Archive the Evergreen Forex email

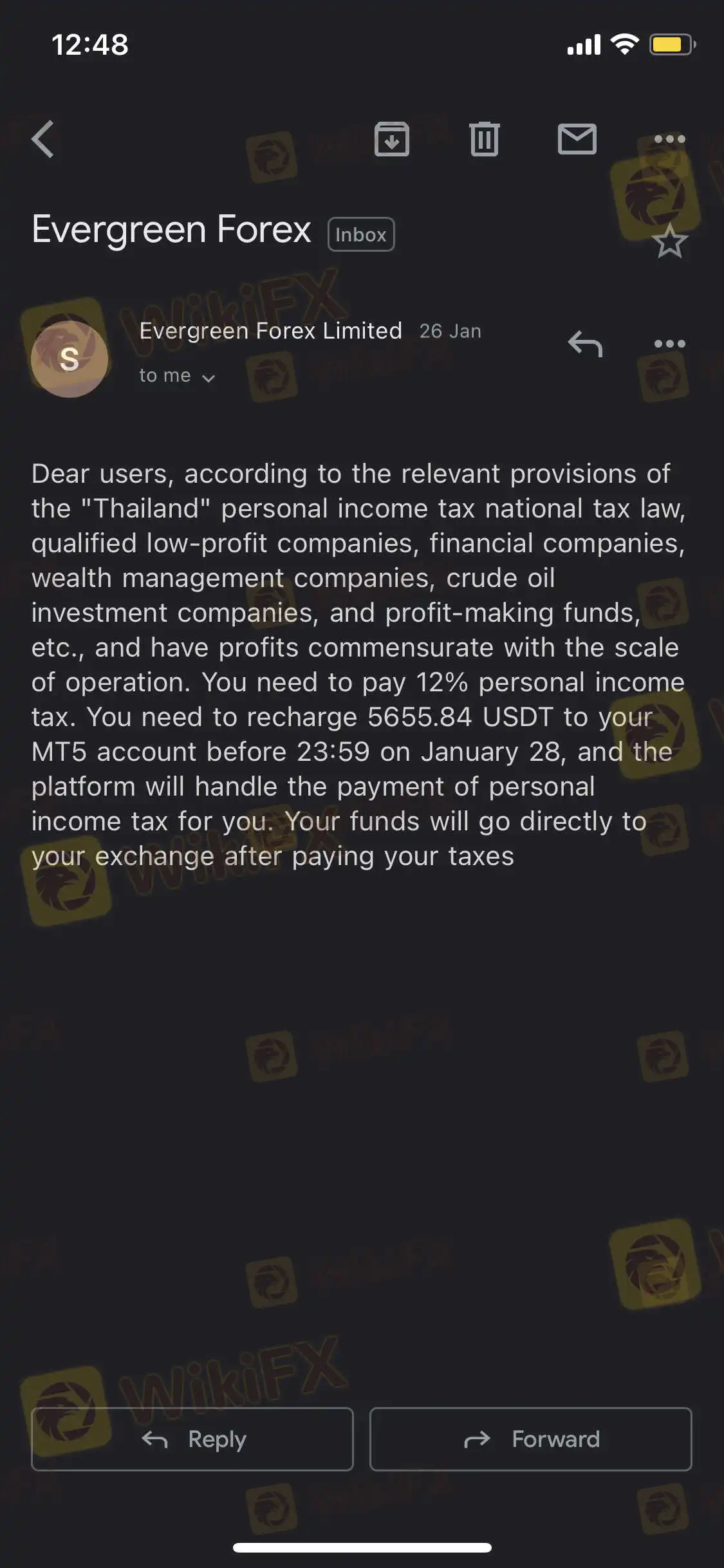[391, 139]
